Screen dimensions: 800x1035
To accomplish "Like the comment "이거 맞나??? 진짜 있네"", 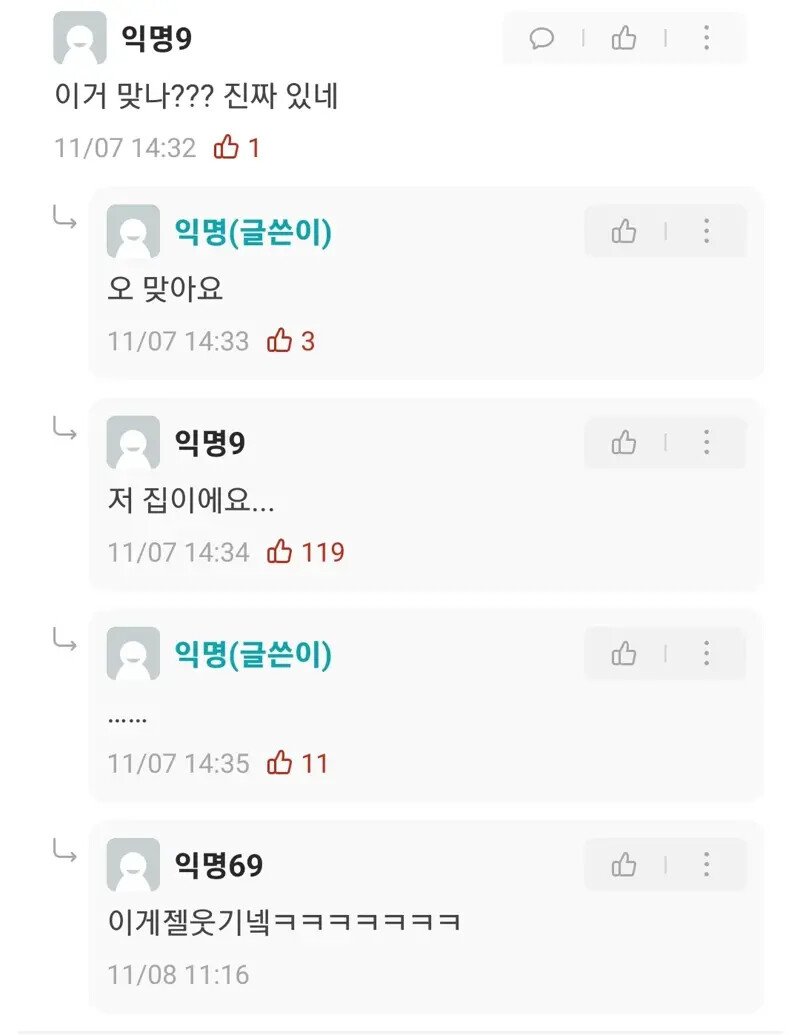I will tap(624, 39).
